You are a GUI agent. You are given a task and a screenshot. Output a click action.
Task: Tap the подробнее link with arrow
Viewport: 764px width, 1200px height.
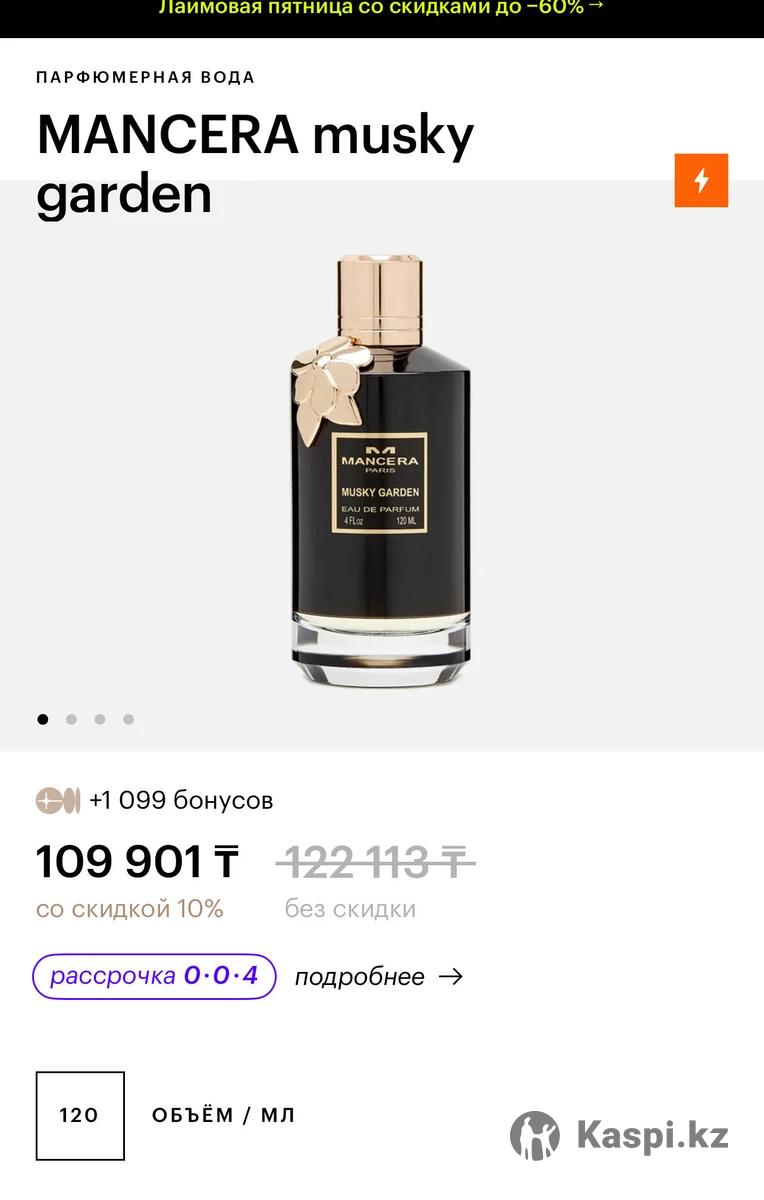378,977
